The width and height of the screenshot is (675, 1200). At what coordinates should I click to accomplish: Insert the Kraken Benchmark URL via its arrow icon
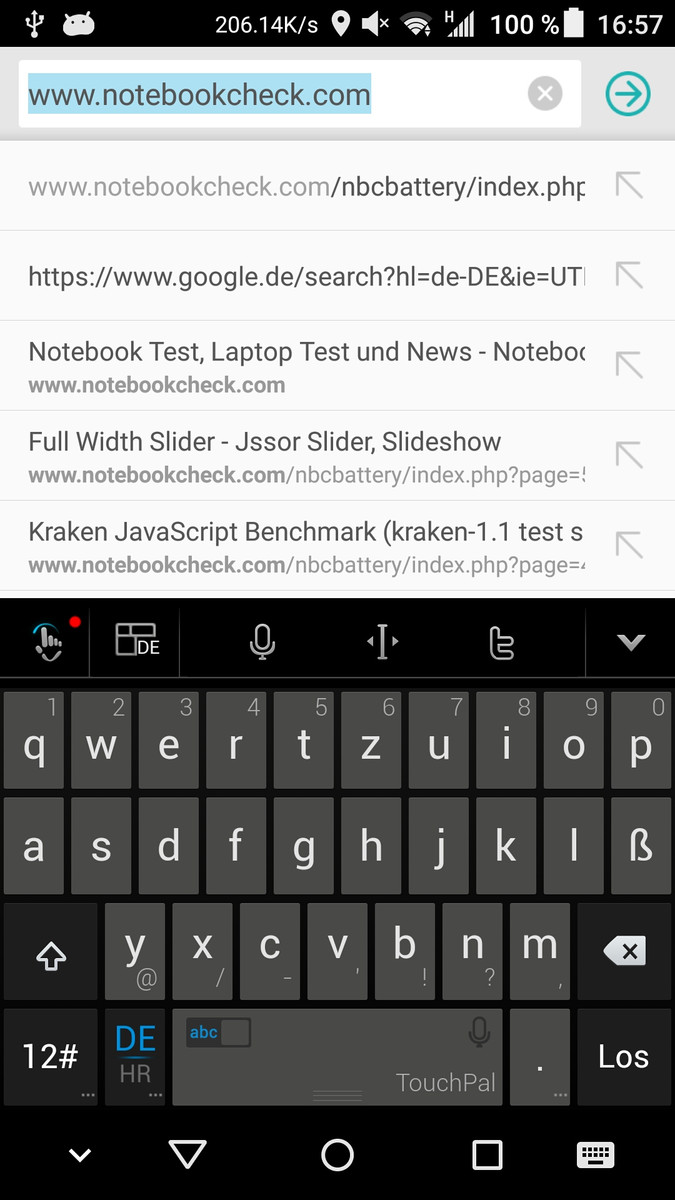[629, 546]
